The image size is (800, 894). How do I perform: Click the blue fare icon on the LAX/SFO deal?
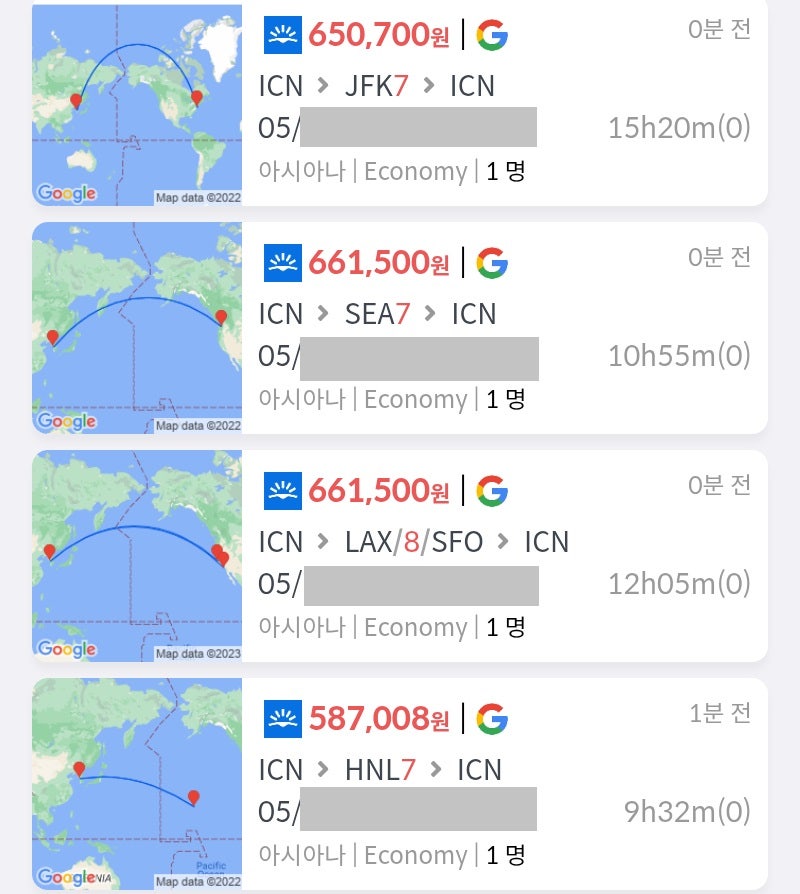[x=281, y=489]
